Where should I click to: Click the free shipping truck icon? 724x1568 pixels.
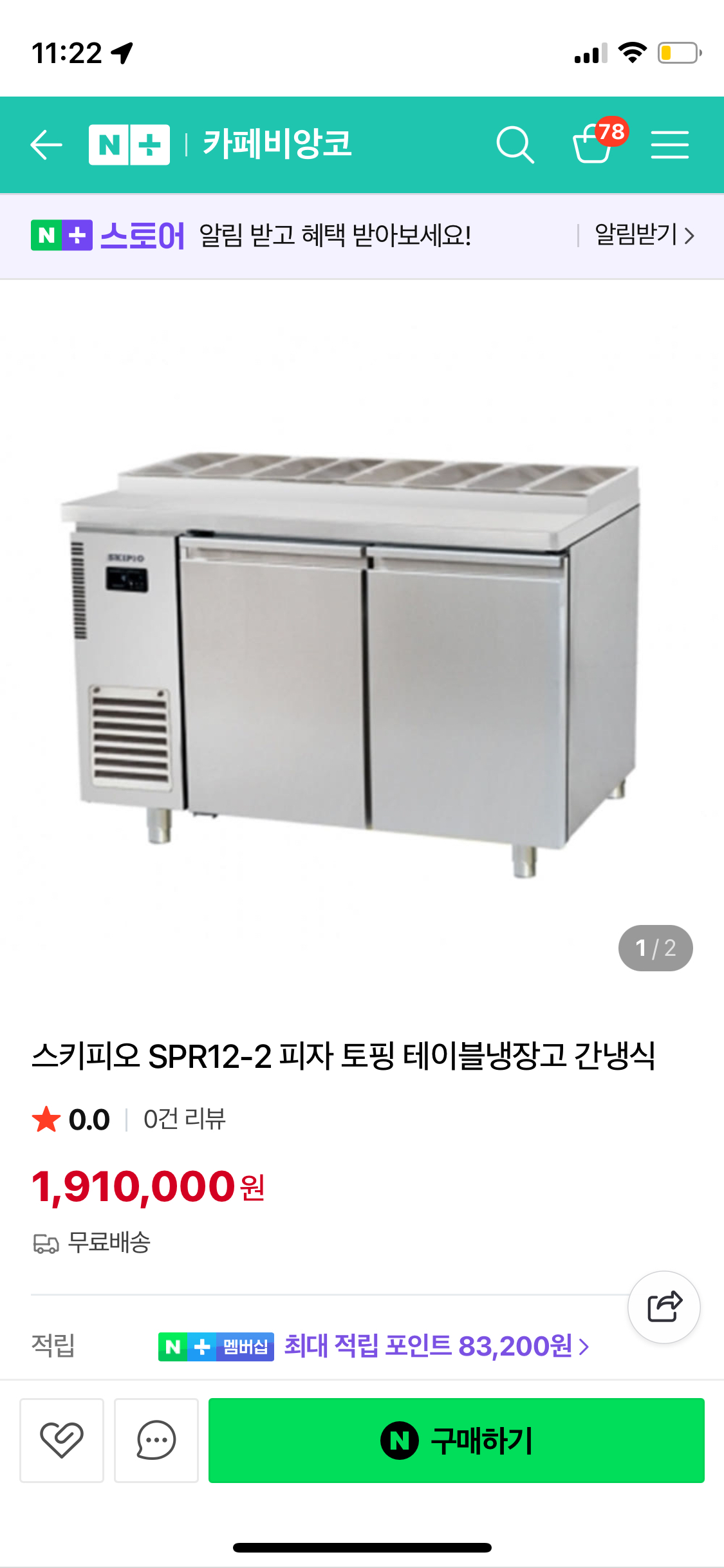click(x=46, y=1244)
